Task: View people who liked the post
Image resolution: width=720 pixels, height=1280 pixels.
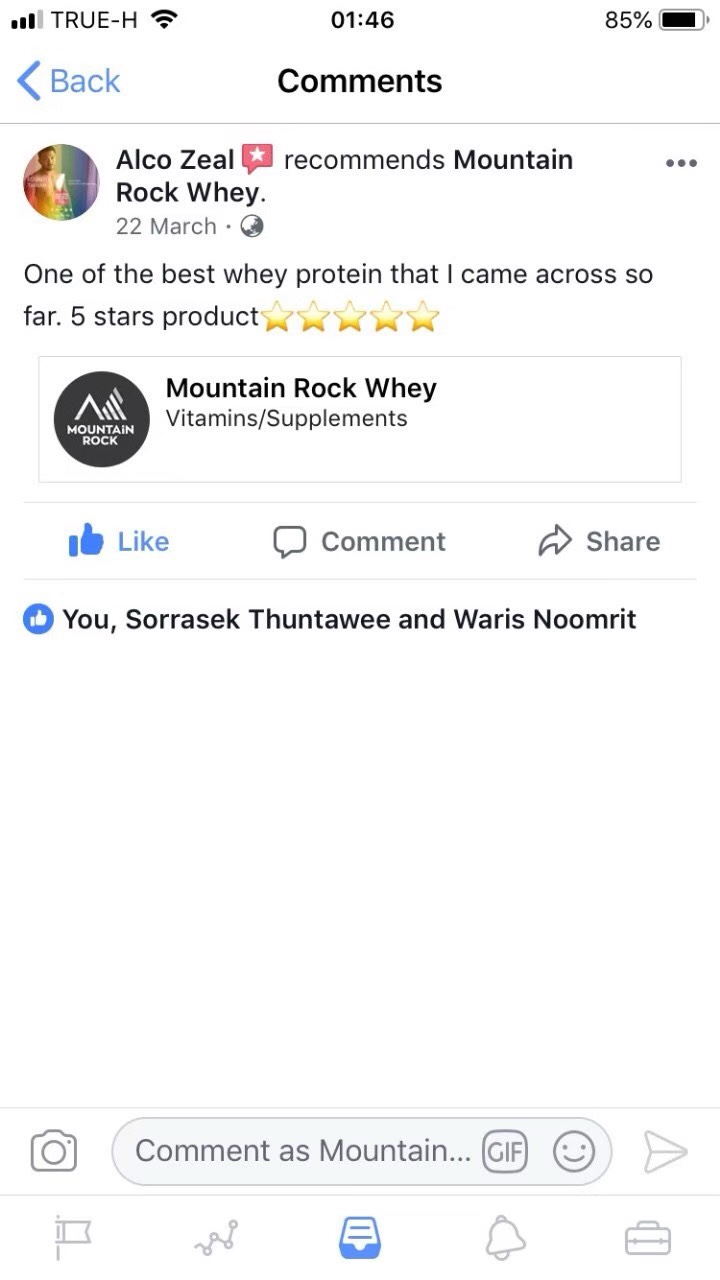Action: [x=329, y=619]
